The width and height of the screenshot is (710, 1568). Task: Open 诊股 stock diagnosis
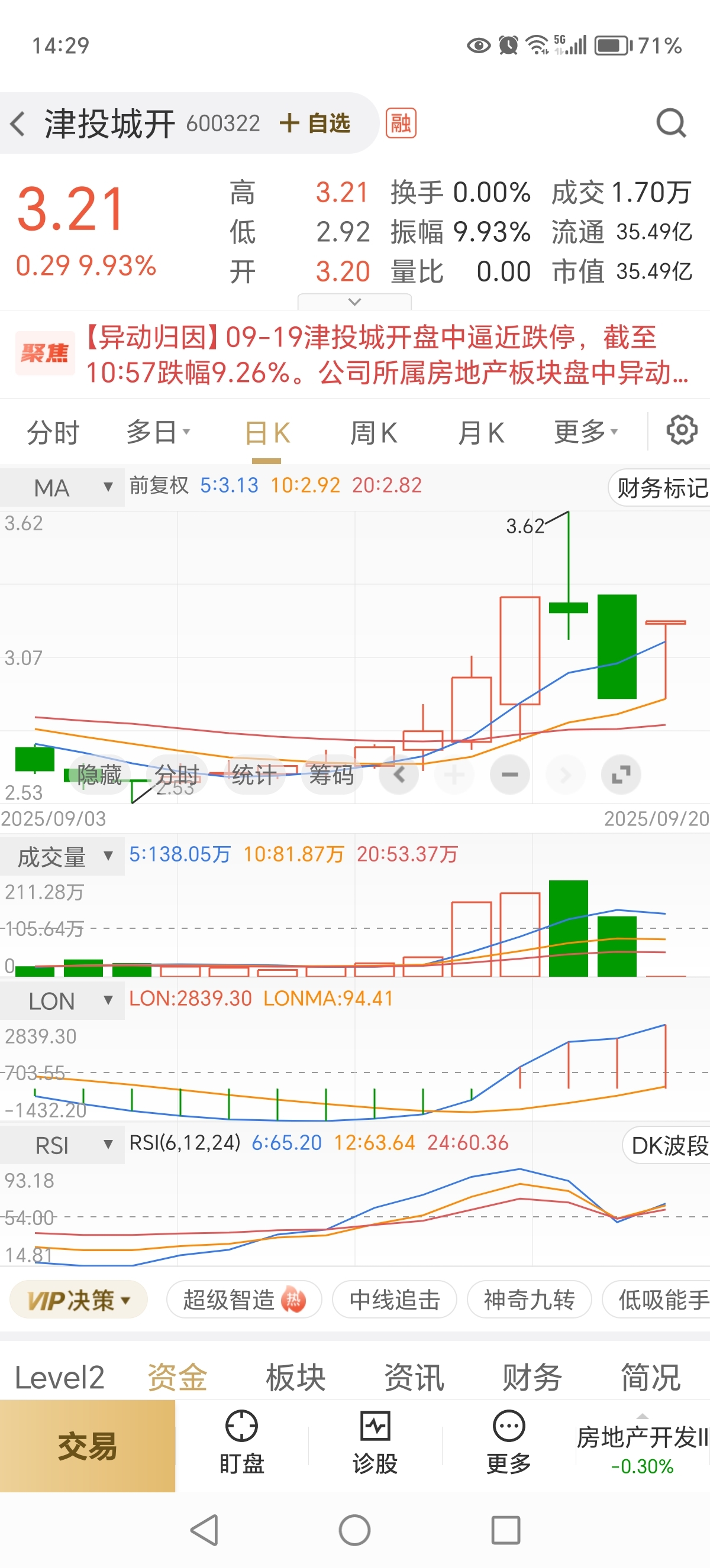coord(375,1442)
